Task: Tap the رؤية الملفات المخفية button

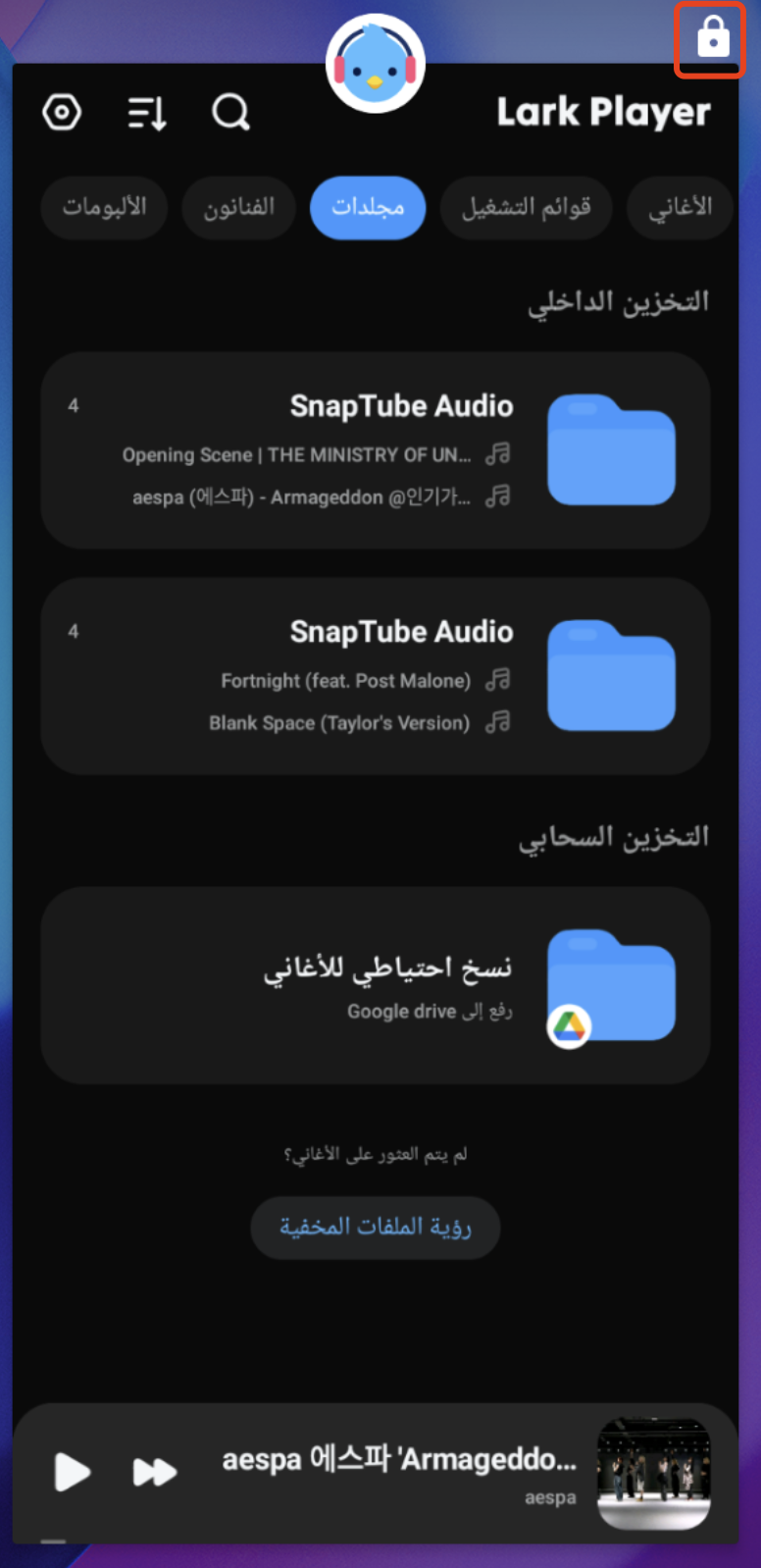Action: point(375,1228)
